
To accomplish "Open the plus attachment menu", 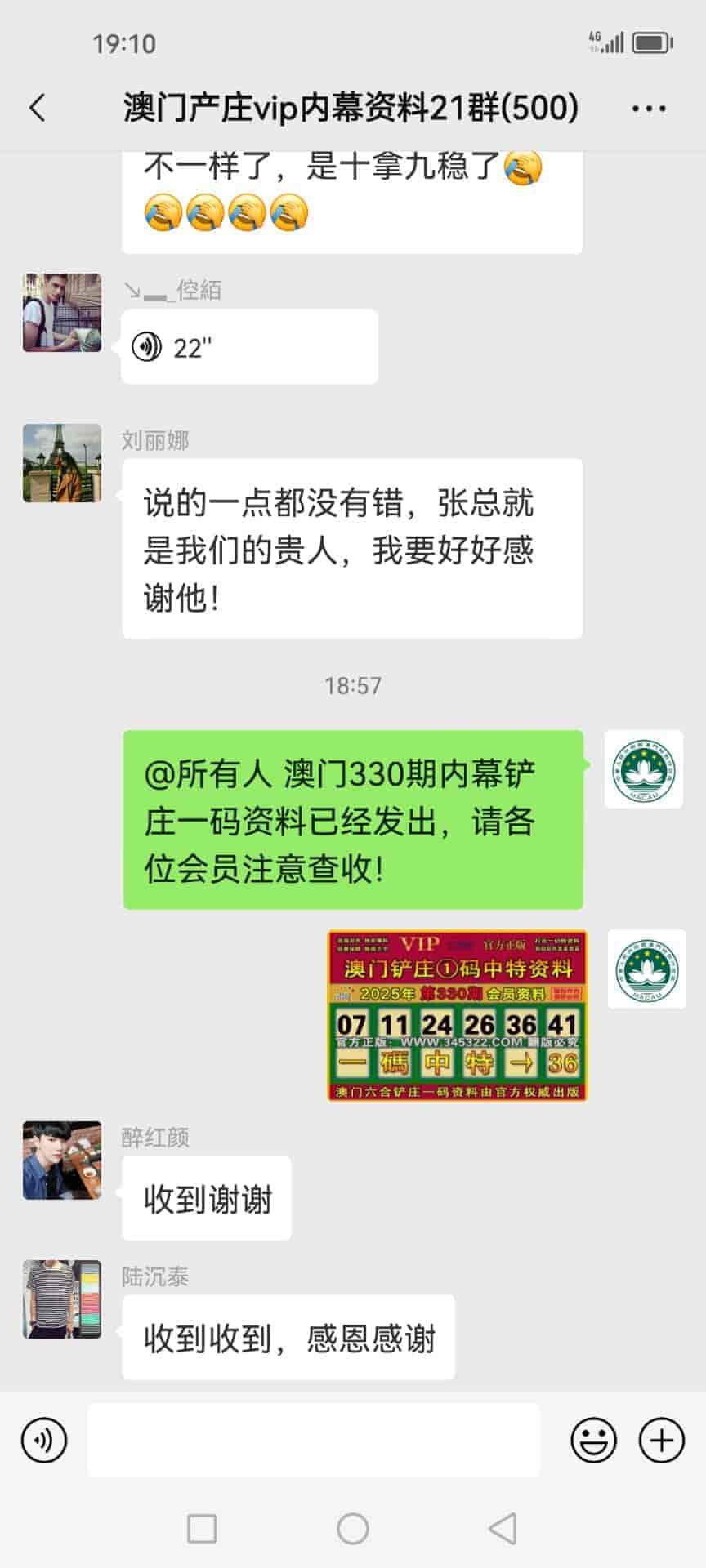I will tap(661, 1440).
